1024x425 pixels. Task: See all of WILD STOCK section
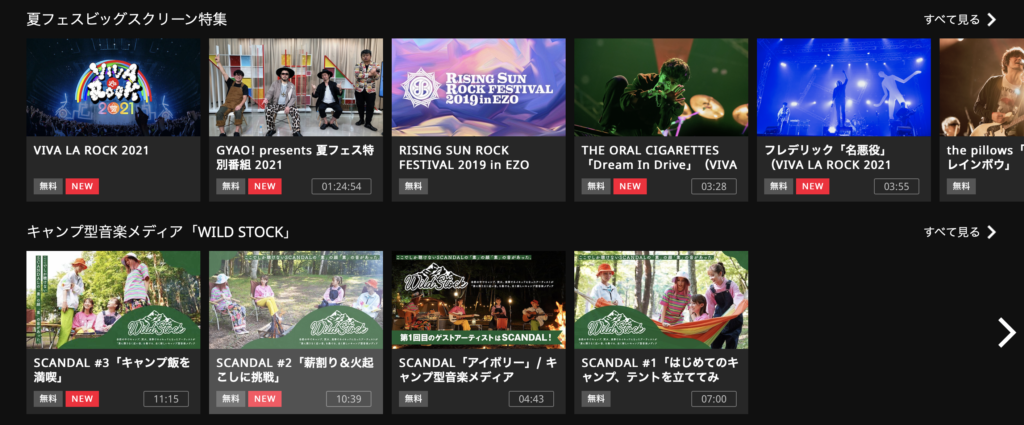960,232
